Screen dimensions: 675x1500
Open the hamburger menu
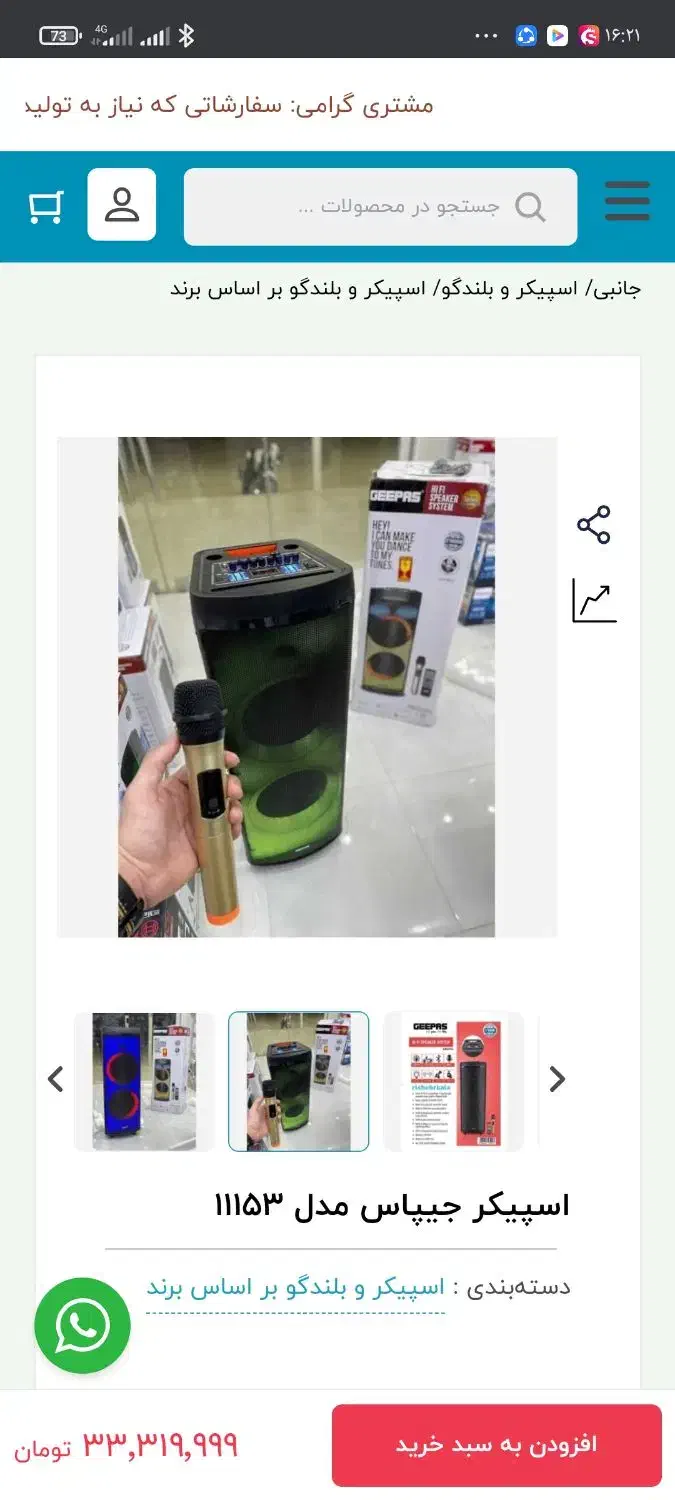627,202
